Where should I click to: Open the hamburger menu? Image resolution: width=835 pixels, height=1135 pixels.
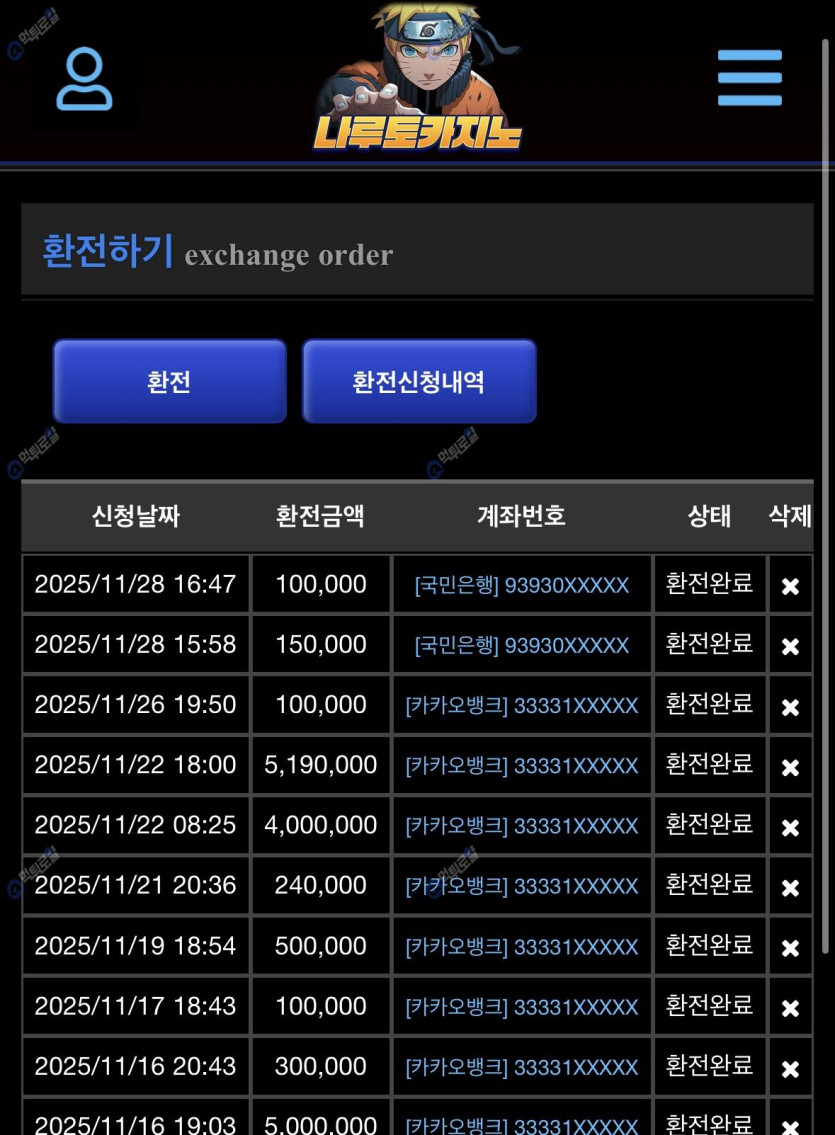point(749,77)
